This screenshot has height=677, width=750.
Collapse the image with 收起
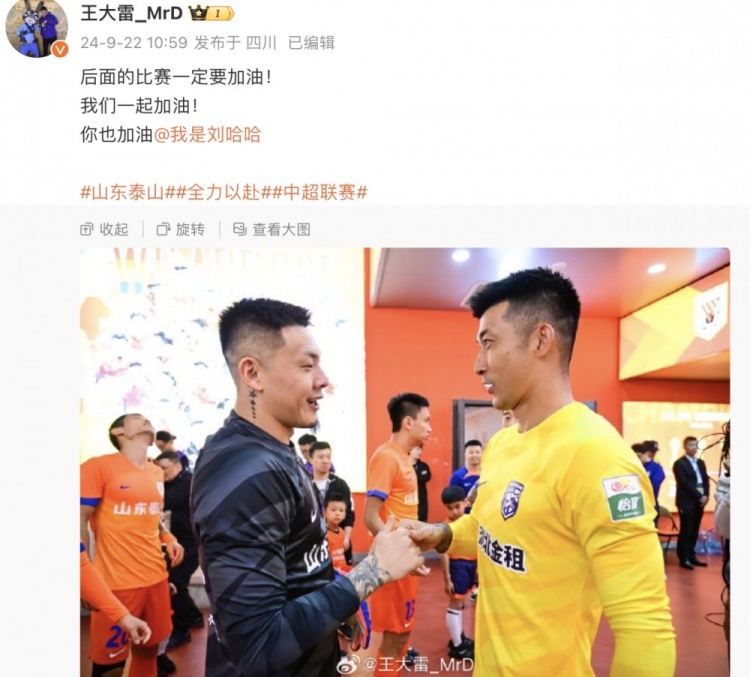tap(105, 229)
